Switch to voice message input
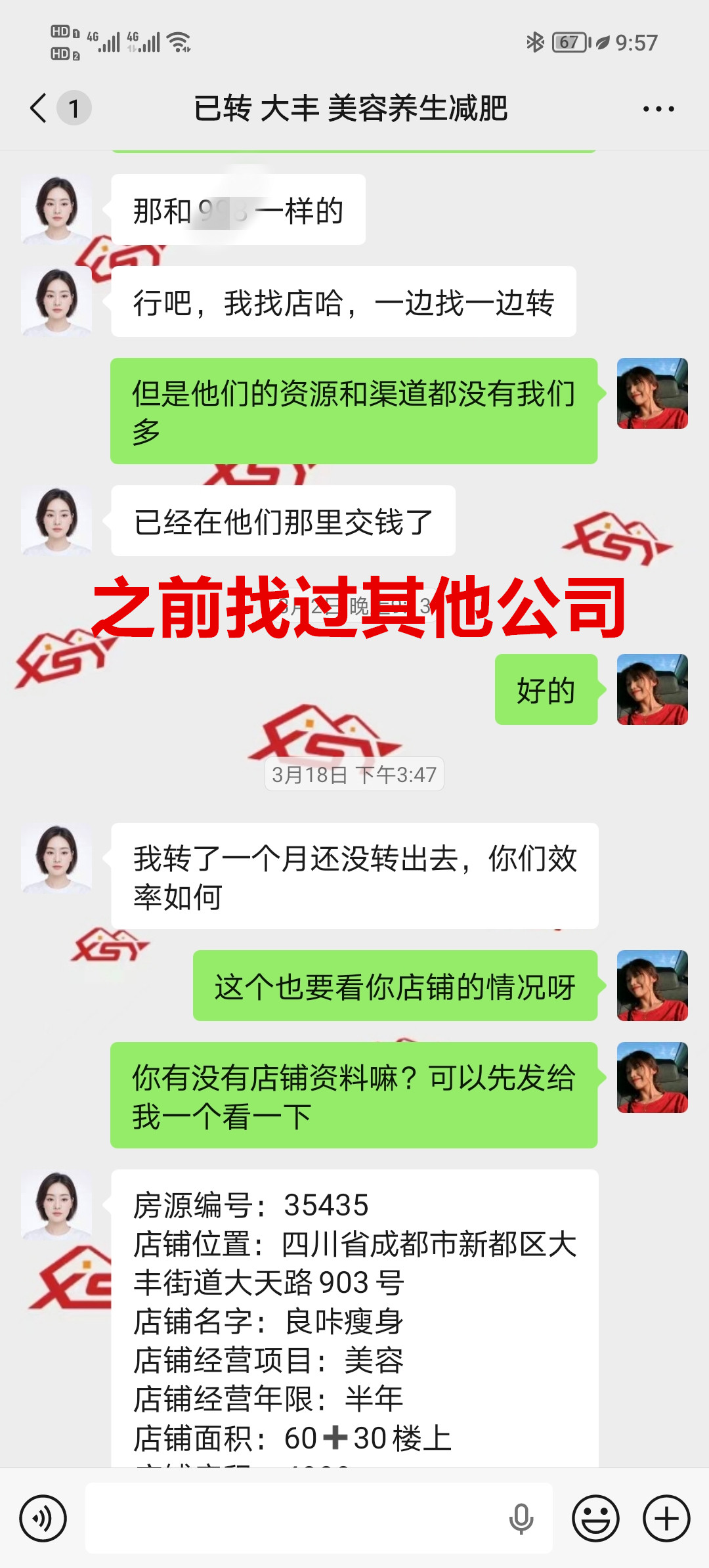 tap(43, 1518)
